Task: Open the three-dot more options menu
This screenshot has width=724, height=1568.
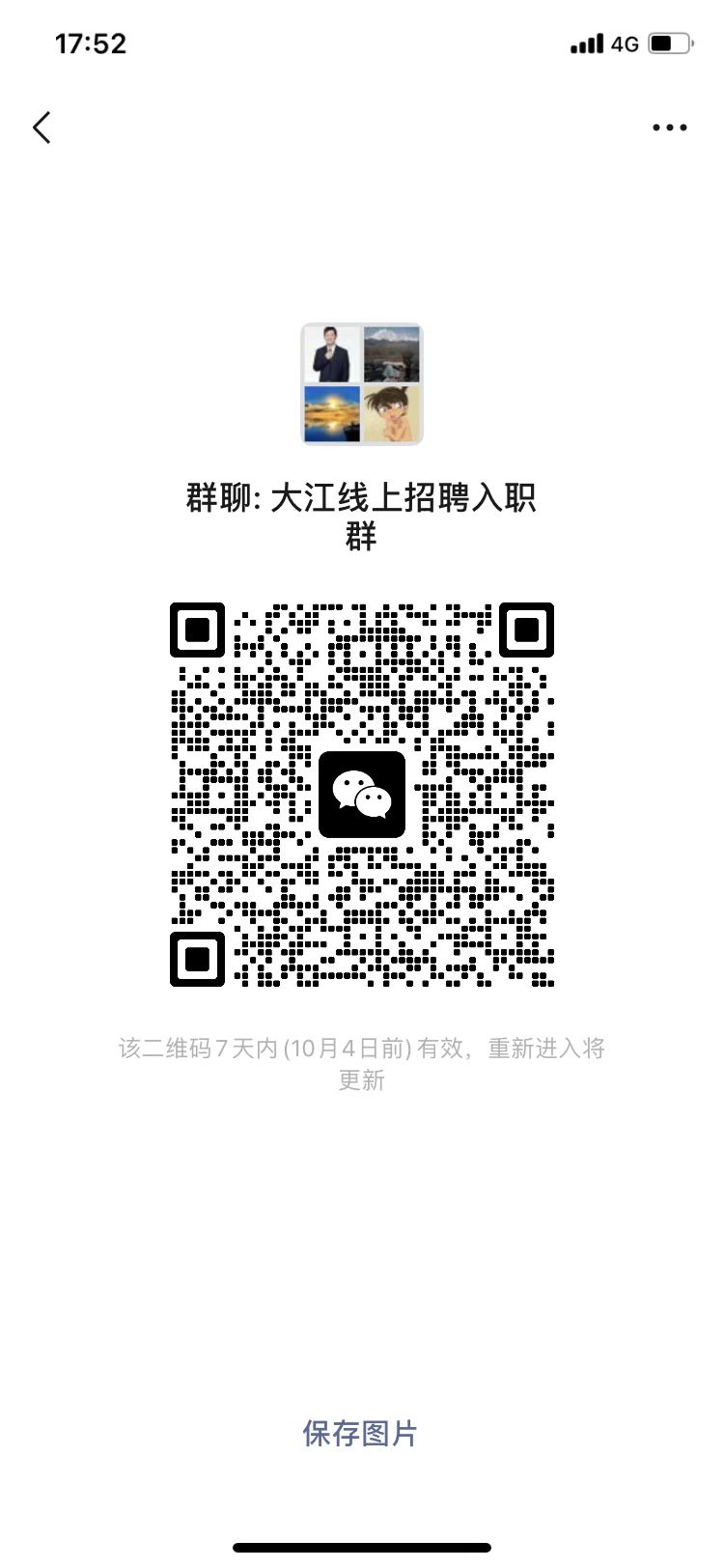Action: 669,127
